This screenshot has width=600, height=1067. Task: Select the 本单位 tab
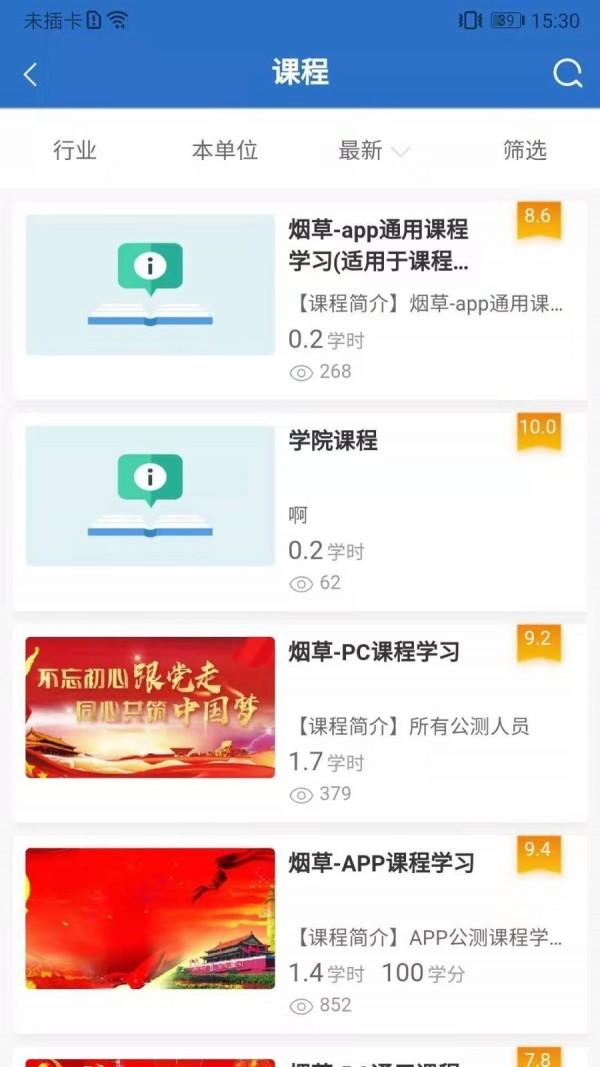[225, 151]
